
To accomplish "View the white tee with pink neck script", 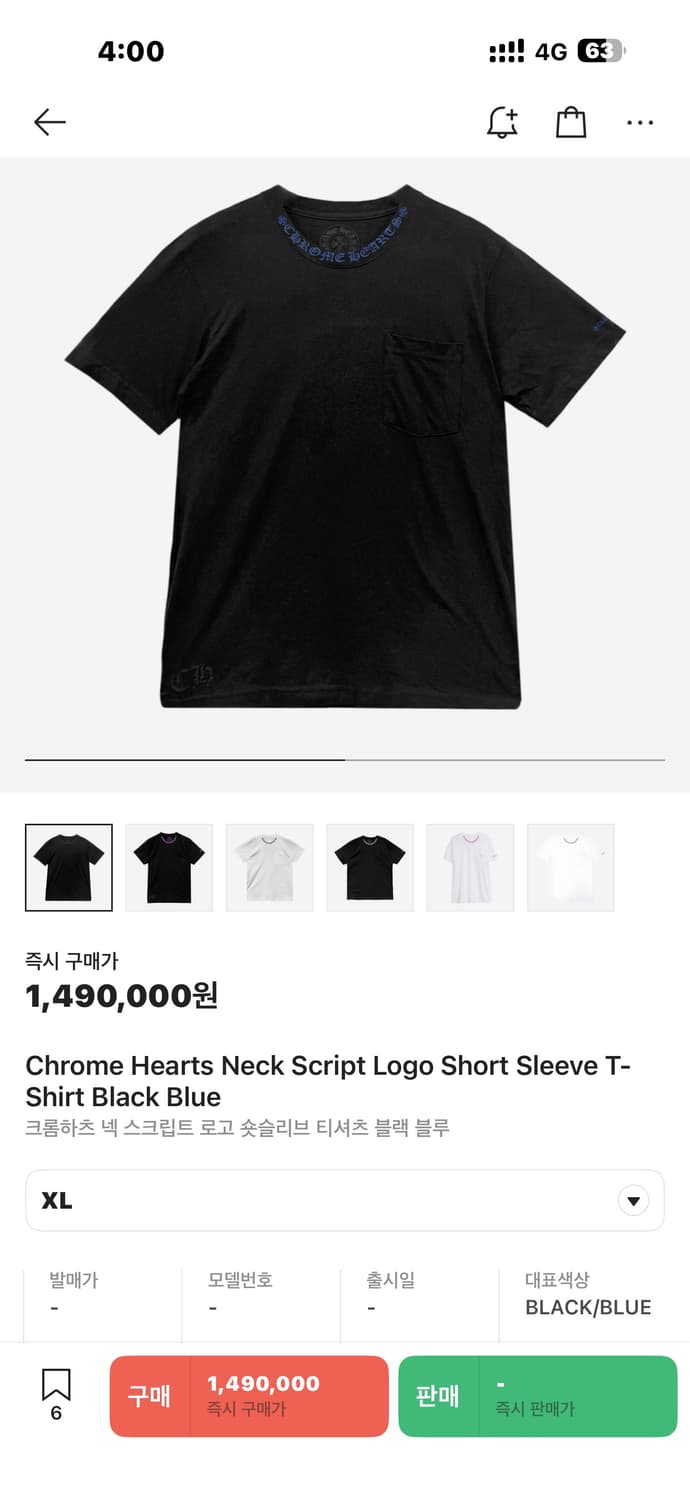I will pyautogui.click(x=470, y=867).
